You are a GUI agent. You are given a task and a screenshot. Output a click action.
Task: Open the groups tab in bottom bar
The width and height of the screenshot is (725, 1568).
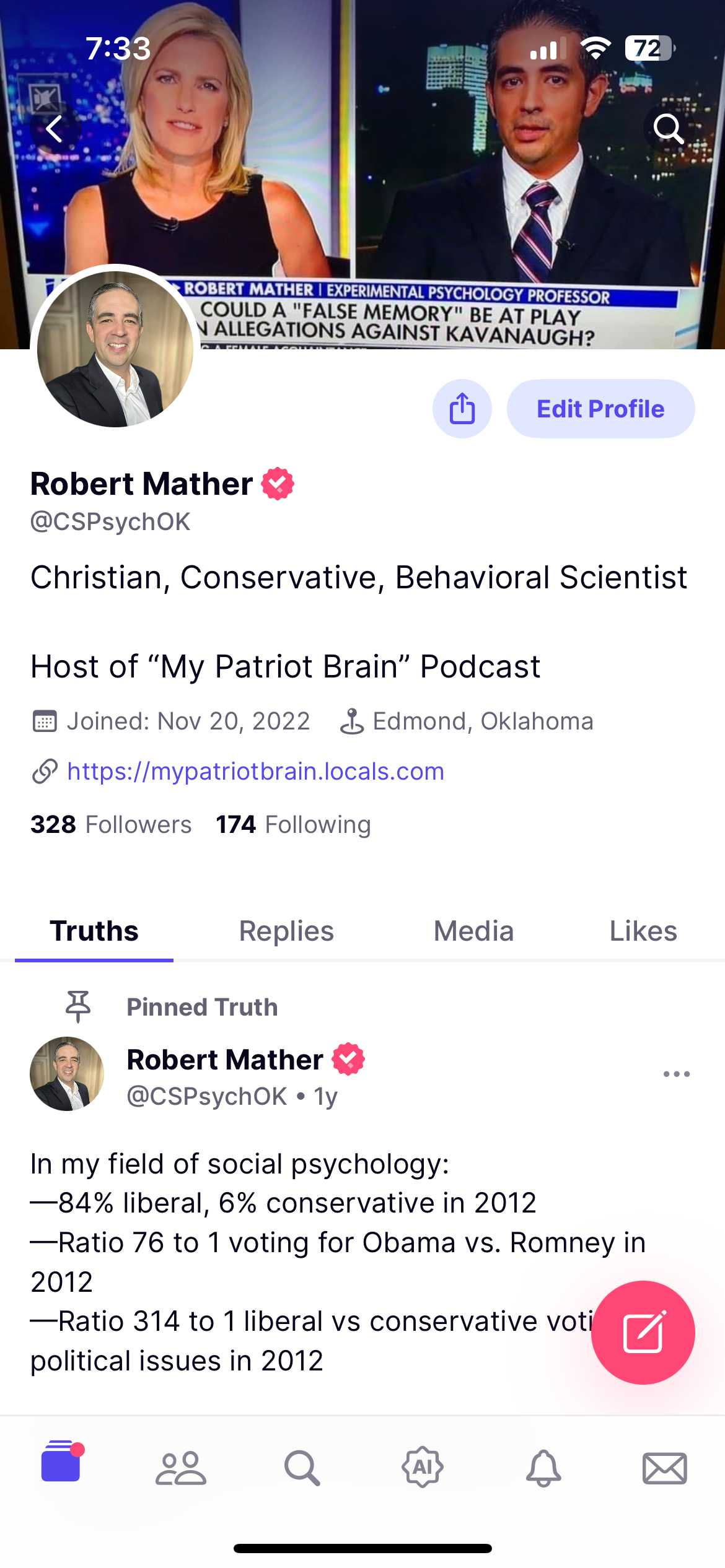pos(180,1468)
